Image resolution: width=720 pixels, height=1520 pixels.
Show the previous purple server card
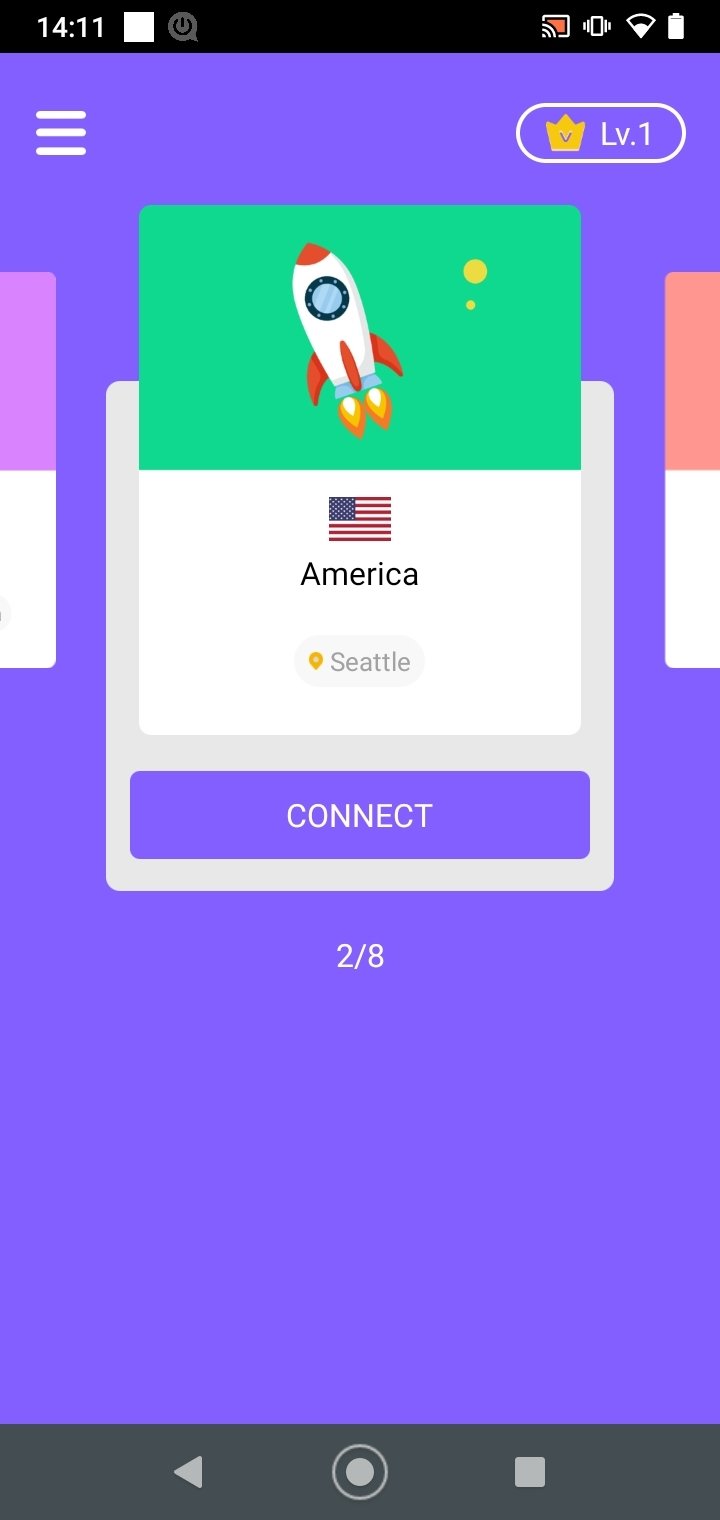tap(27, 470)
